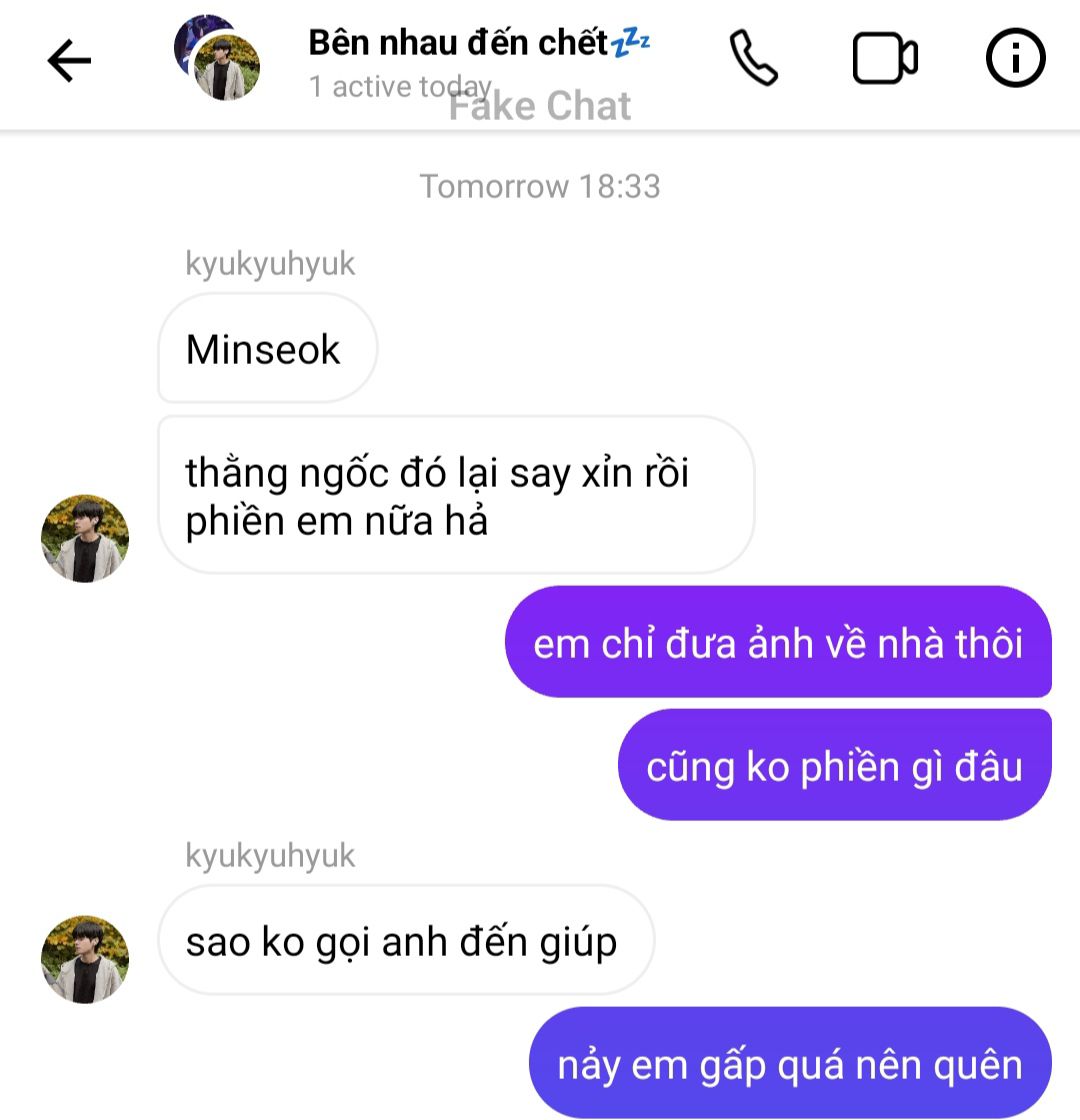The image size is (1080, 1120).
Task: Open kyukyuhyuk's avatar next to 'sao ko gọi' message
Action: (85, 959)
